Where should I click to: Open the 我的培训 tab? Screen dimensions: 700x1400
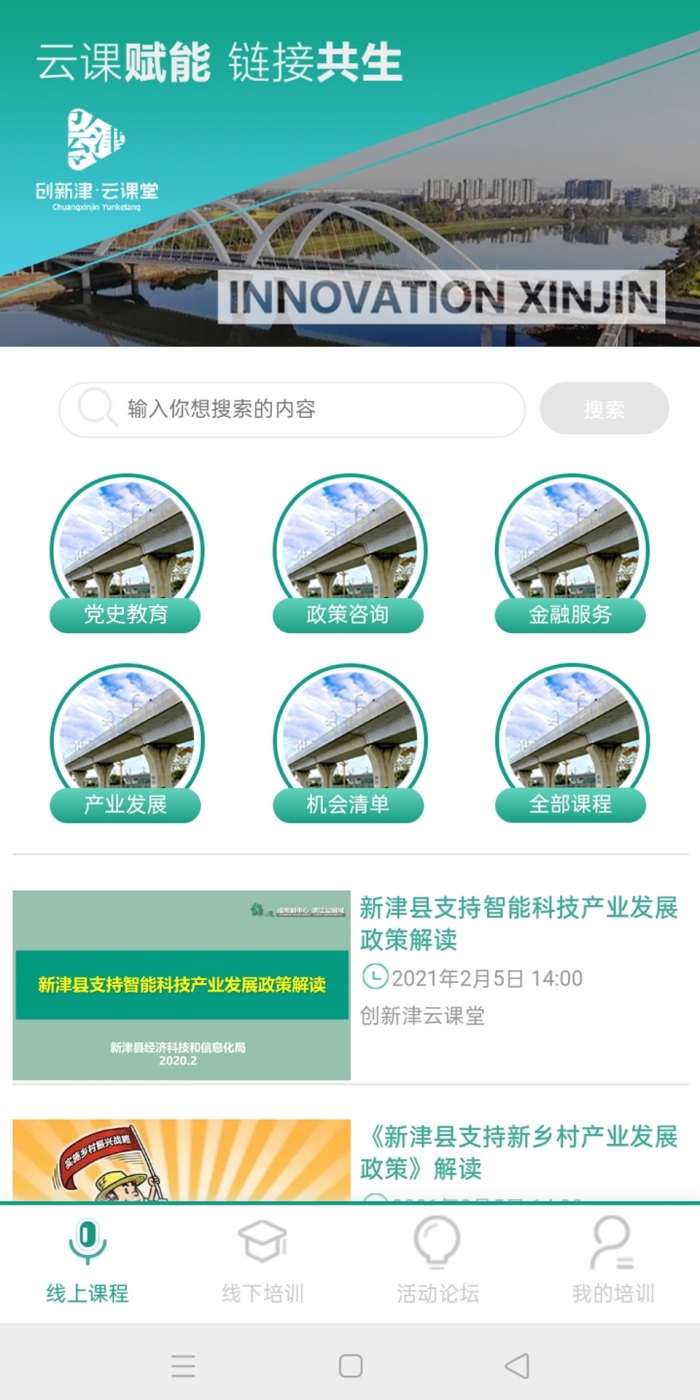pyautogui.click(x=612, y=1263)
